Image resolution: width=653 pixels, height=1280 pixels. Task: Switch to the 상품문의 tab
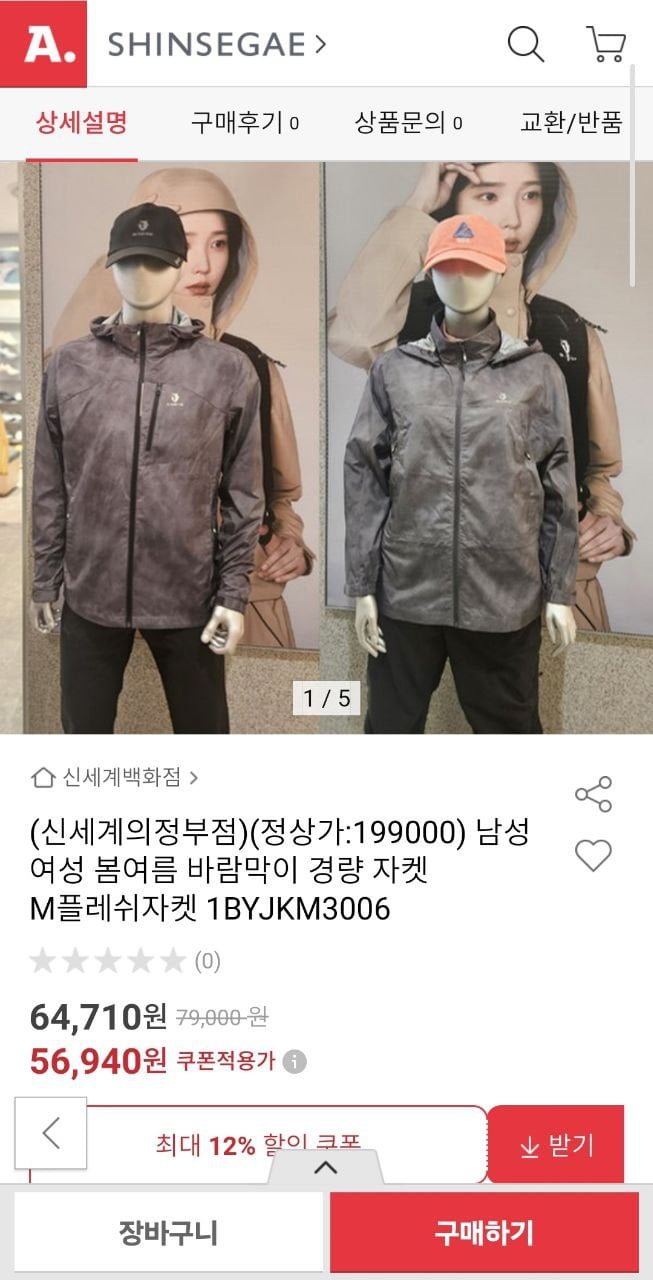coord(408,123)
